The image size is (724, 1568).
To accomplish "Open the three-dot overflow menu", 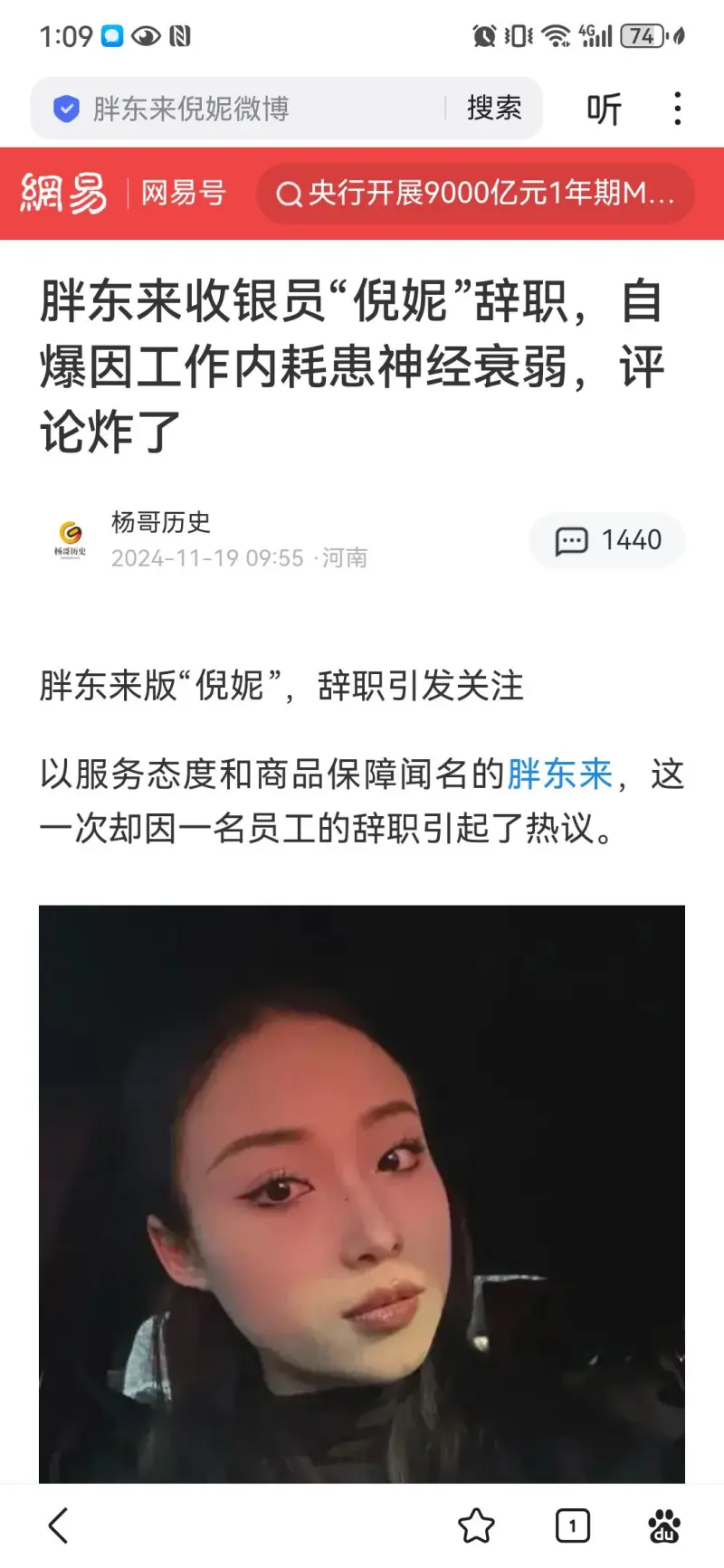I will coord(677,109).
